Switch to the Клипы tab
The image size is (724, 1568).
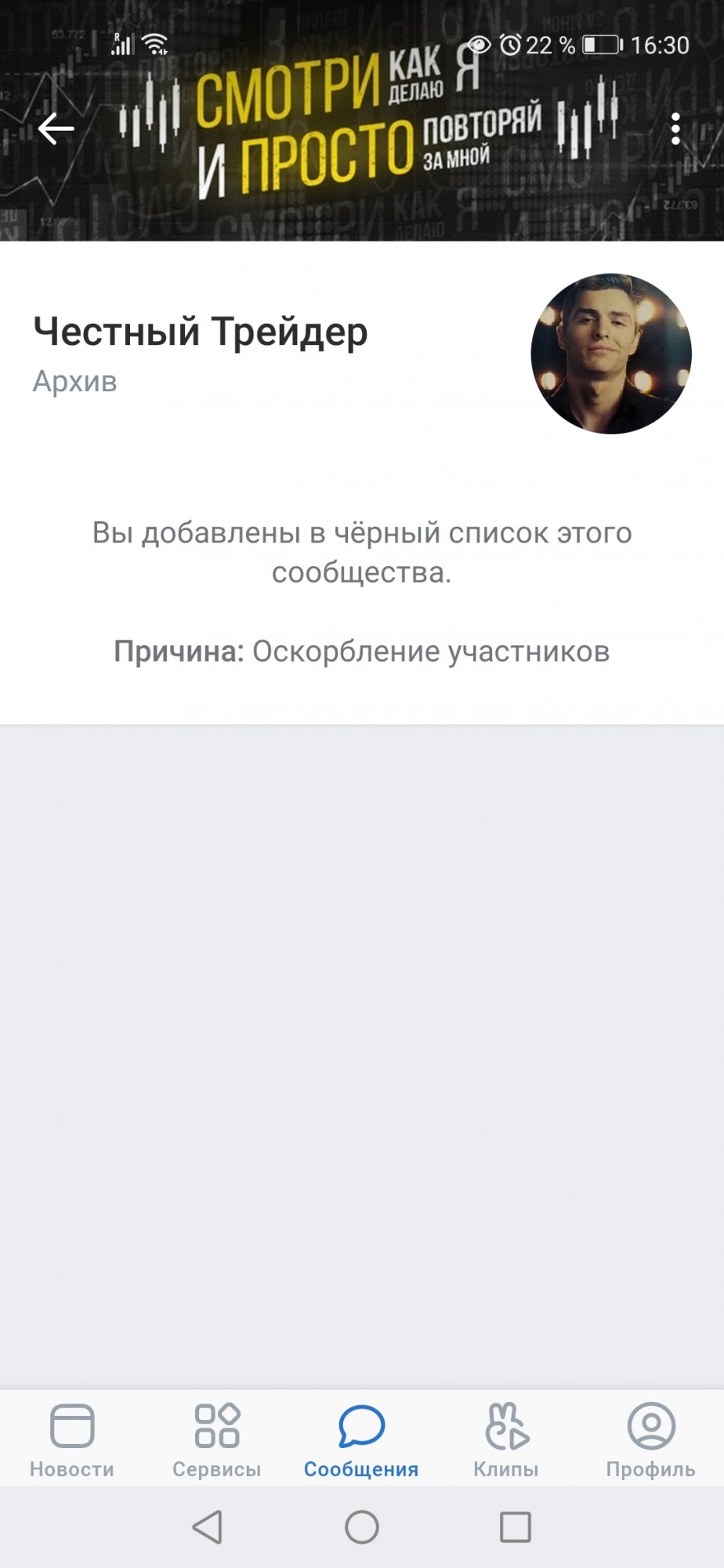(506, 1441)
